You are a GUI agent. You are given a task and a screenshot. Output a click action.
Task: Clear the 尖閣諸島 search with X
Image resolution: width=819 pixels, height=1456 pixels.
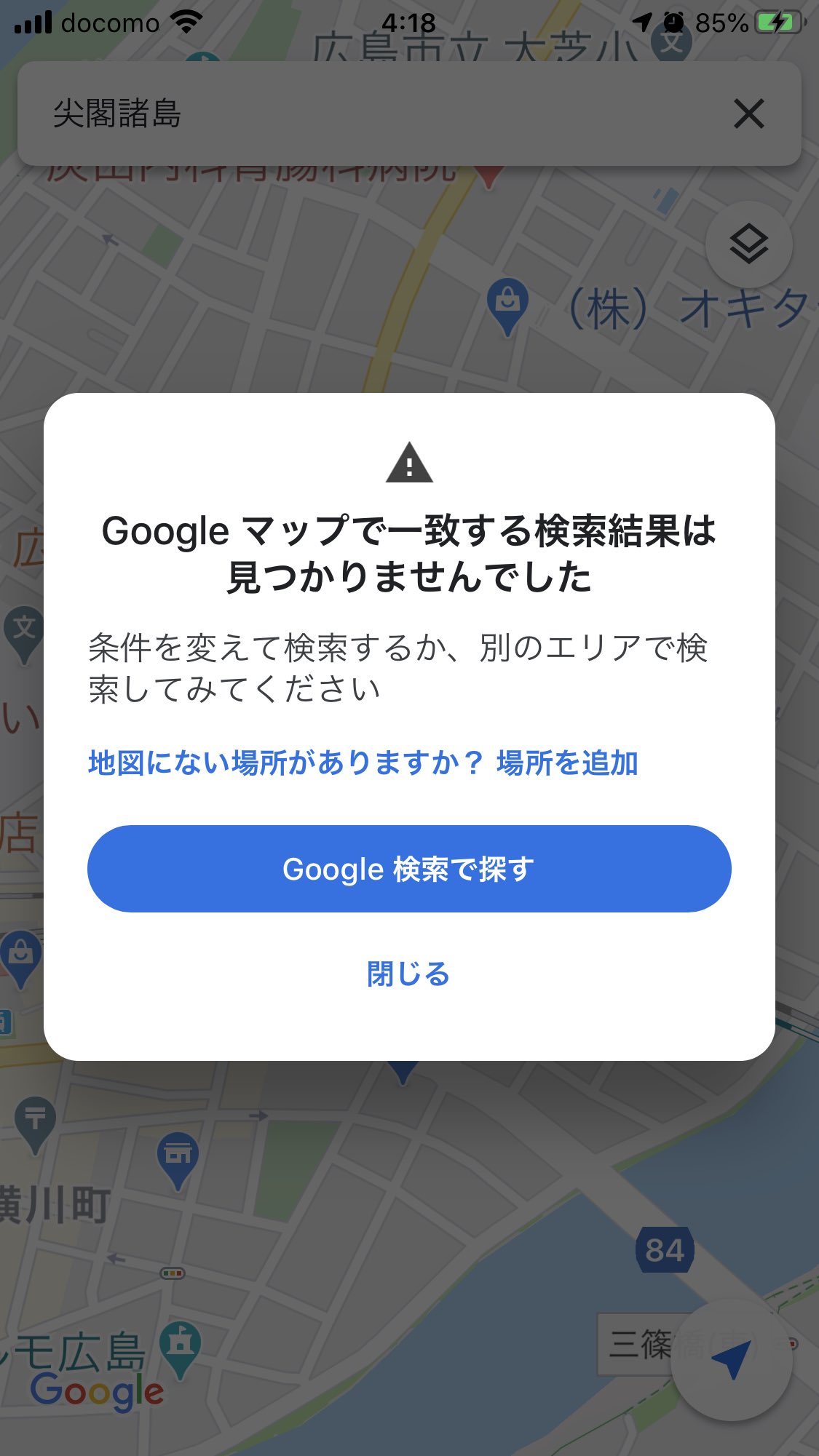(x=748, y=114)
